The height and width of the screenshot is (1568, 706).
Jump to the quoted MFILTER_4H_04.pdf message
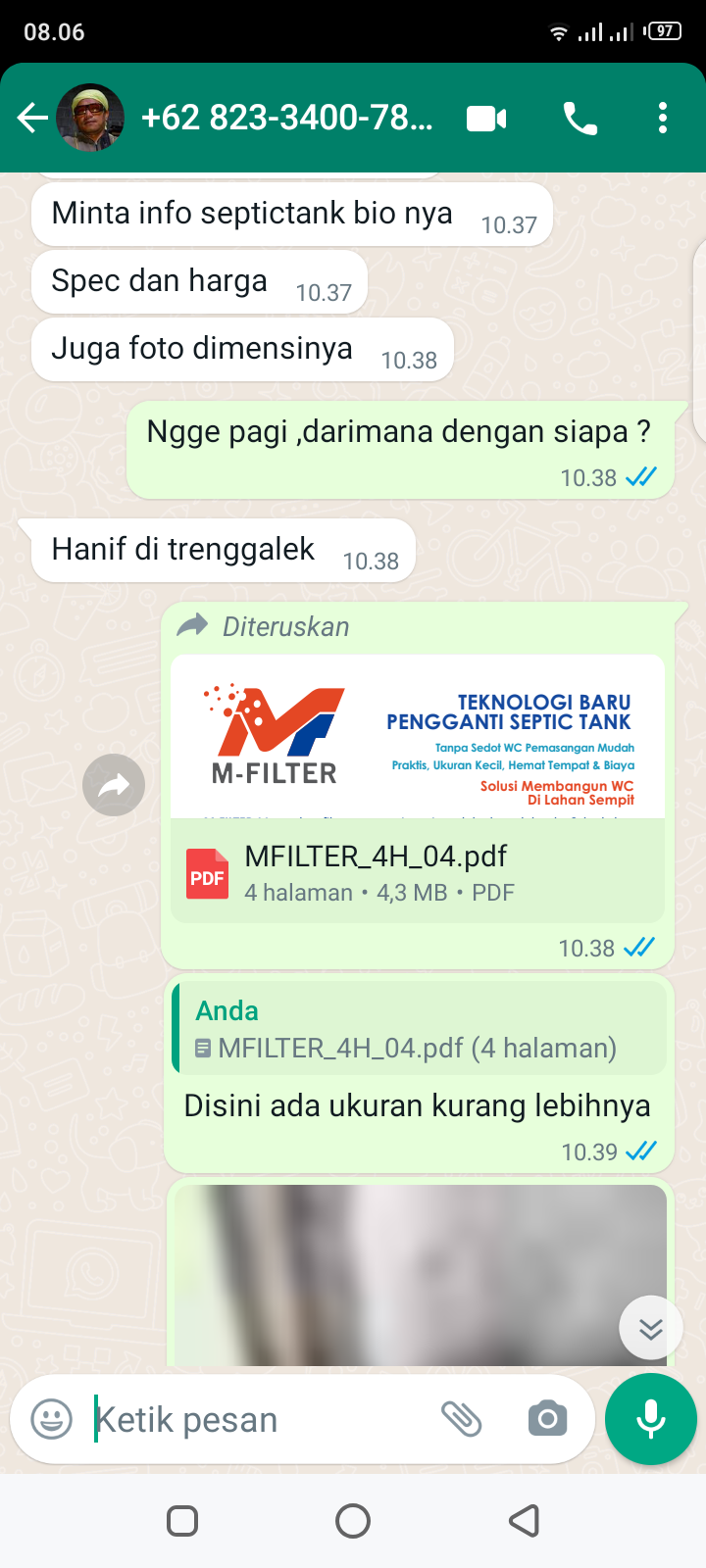419,1029
